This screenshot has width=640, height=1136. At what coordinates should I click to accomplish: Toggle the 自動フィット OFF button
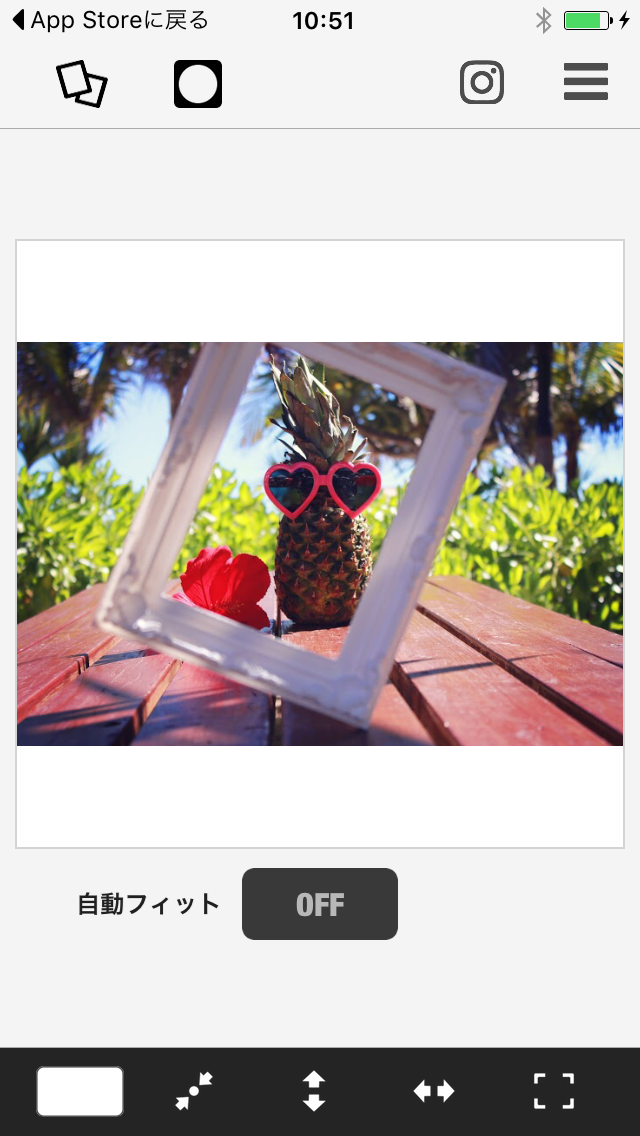[x=319, y=904]
